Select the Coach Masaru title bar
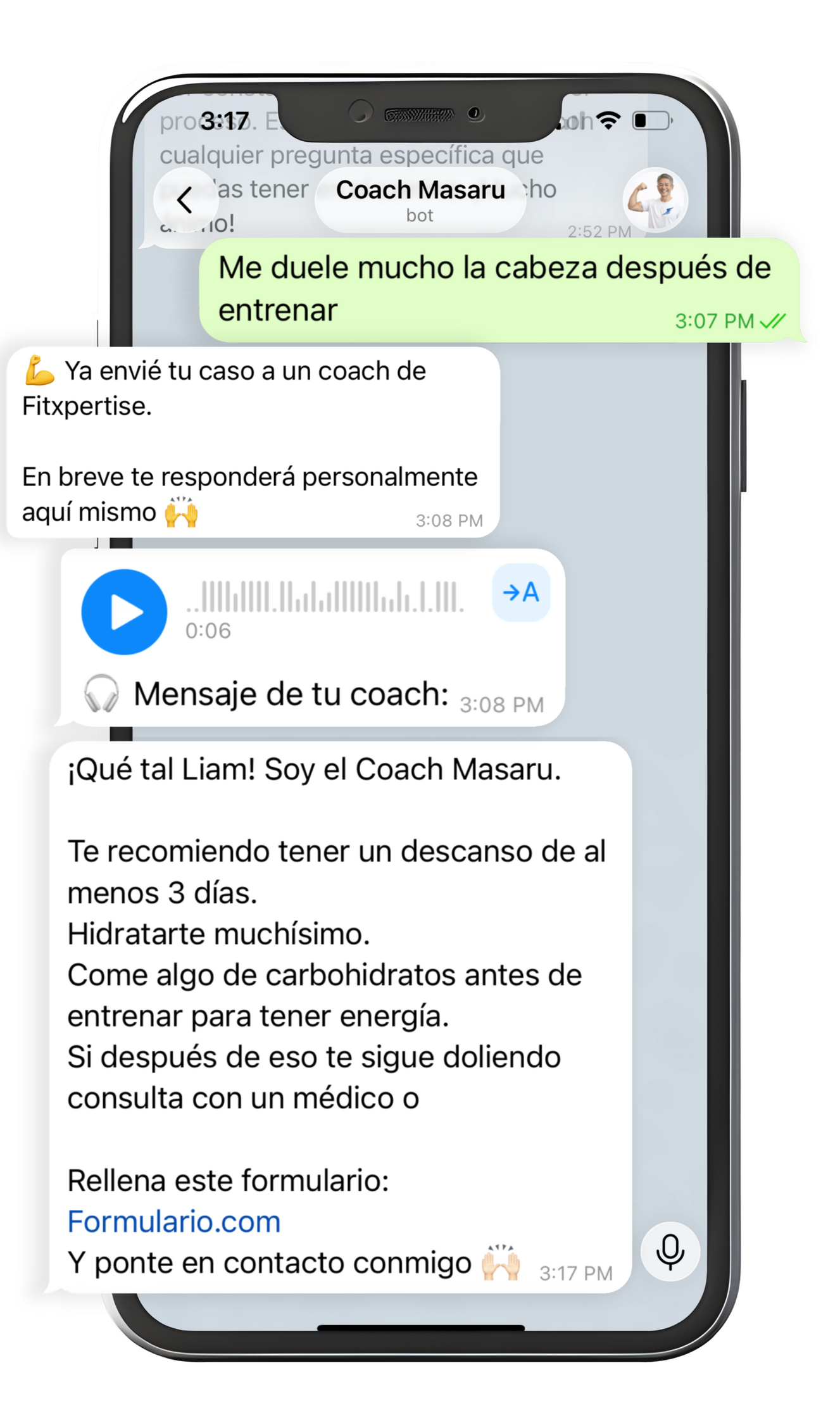 tap(420, 190)
